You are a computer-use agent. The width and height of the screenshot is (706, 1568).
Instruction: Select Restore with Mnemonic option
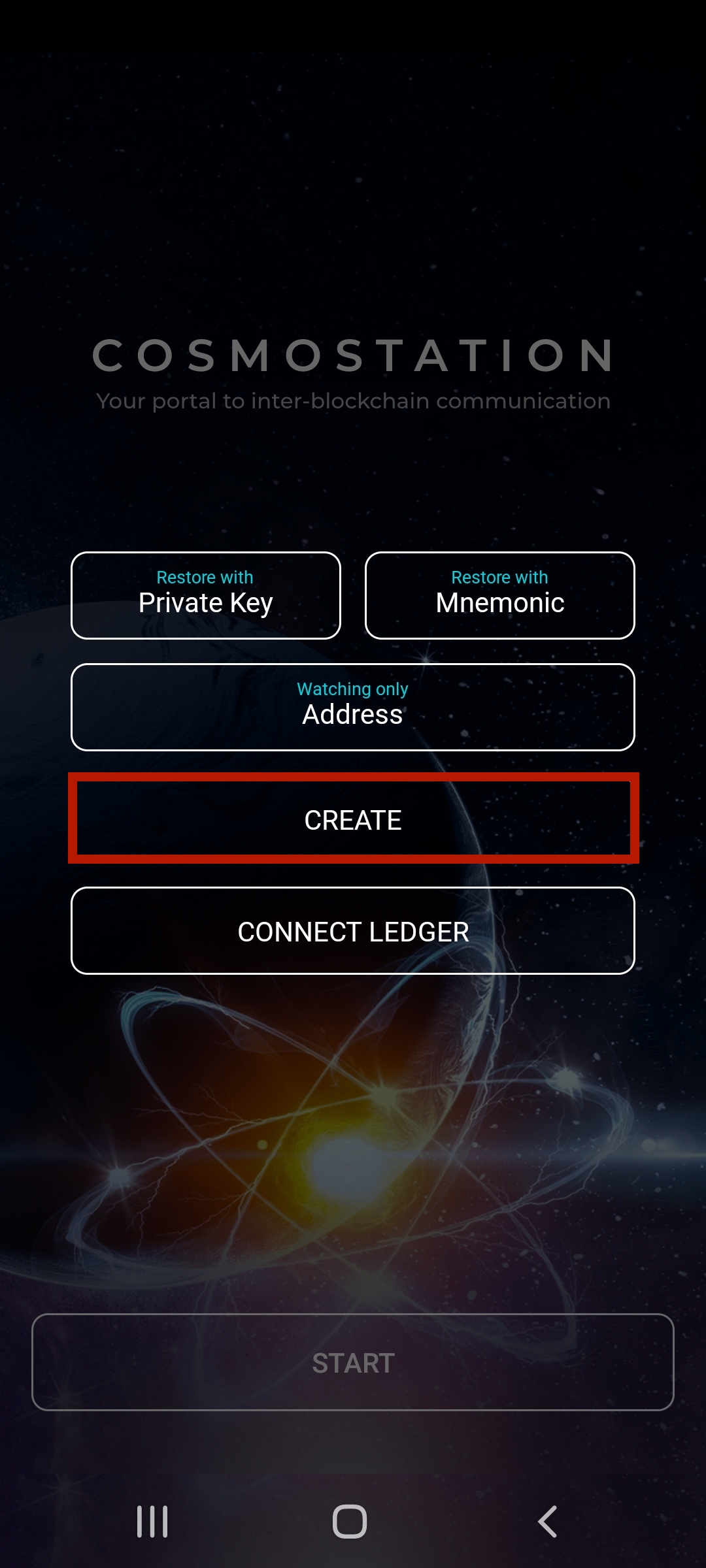click(x=499, y=595)
